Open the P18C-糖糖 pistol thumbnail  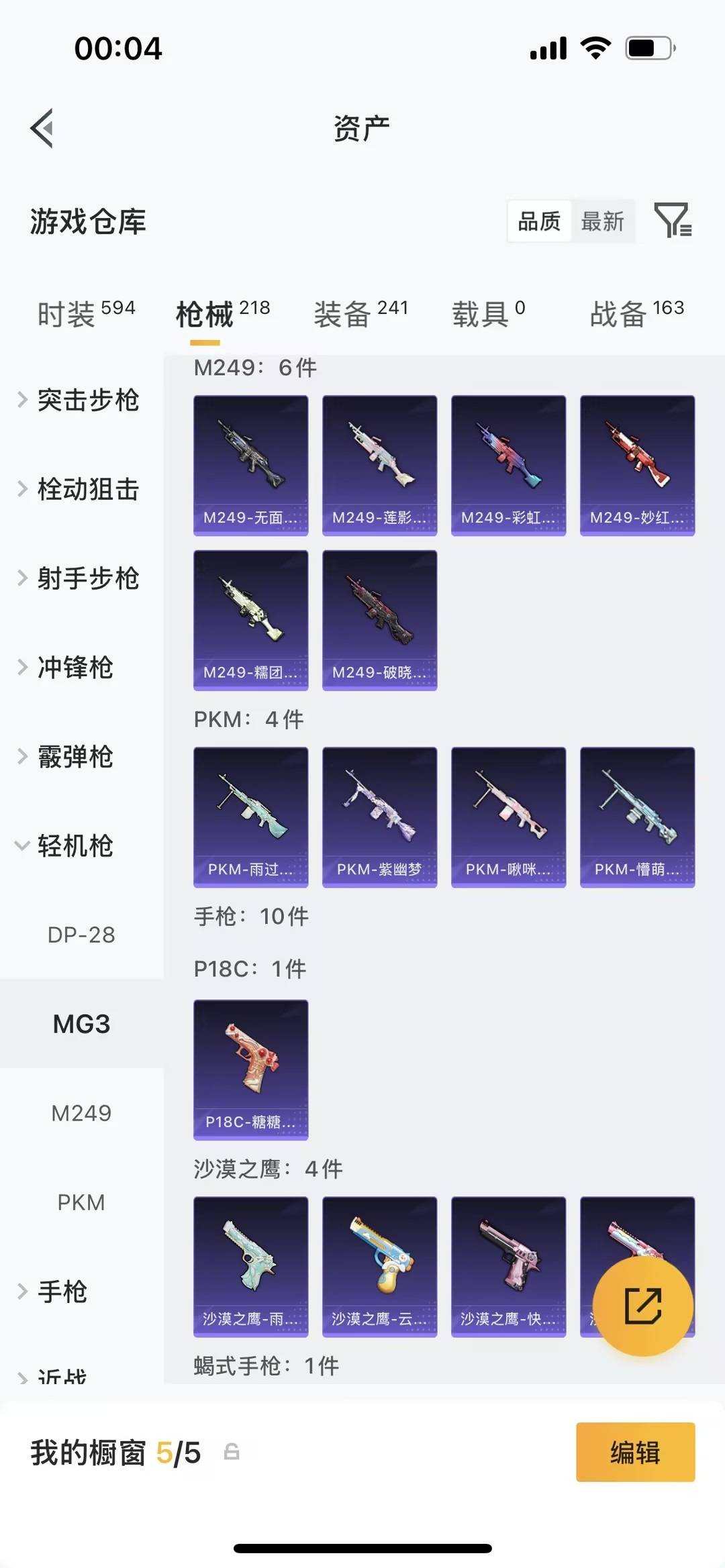(x=250, y=1069)
